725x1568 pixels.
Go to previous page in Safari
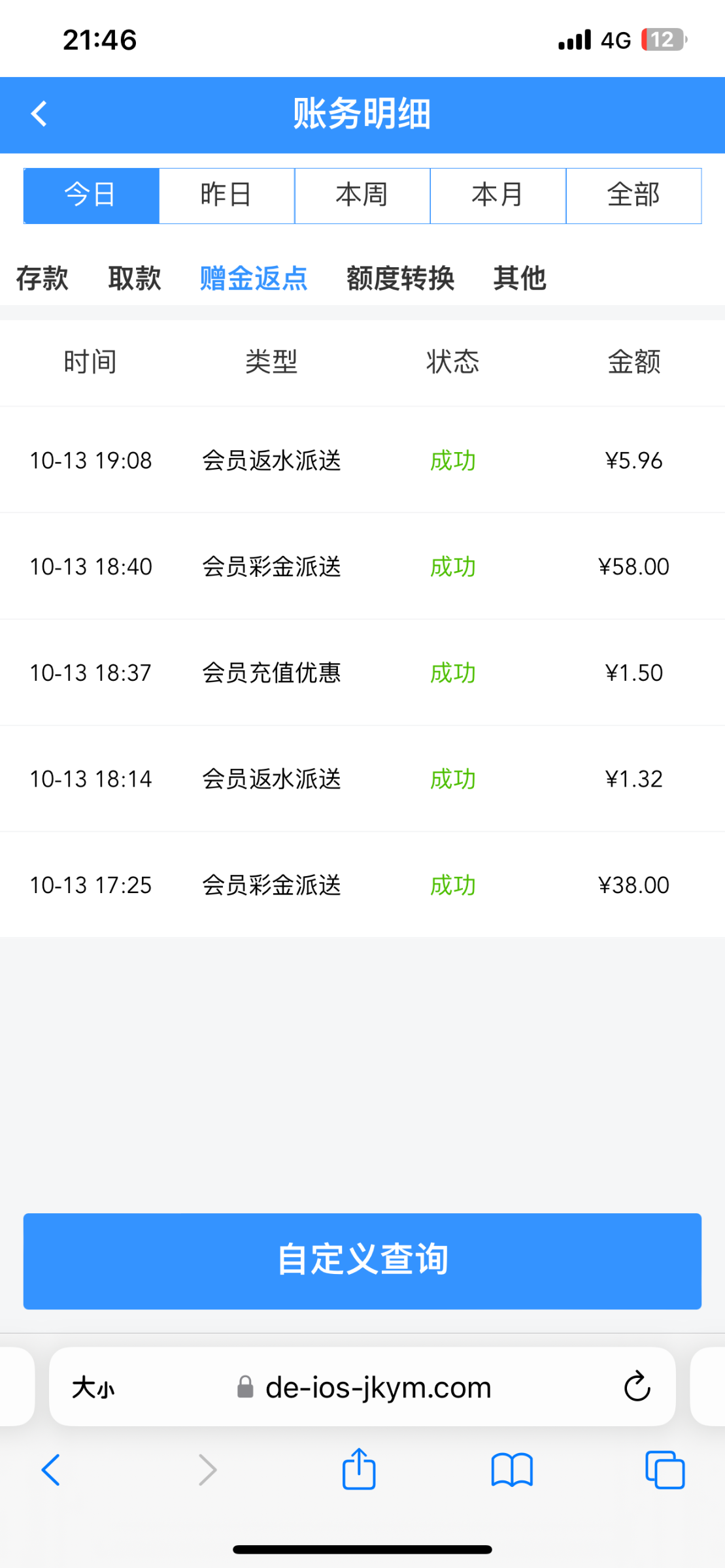51,1470
